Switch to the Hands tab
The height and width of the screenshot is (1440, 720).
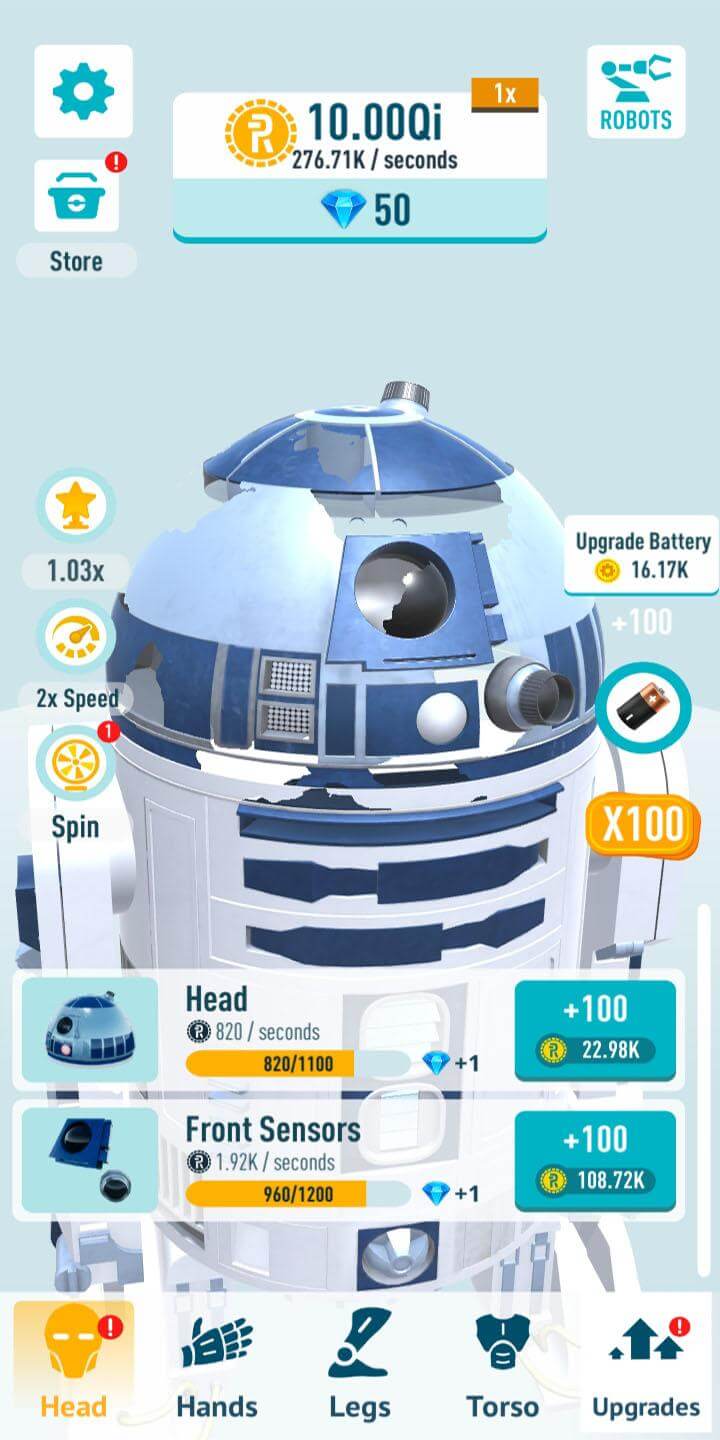coord(216,1367)
